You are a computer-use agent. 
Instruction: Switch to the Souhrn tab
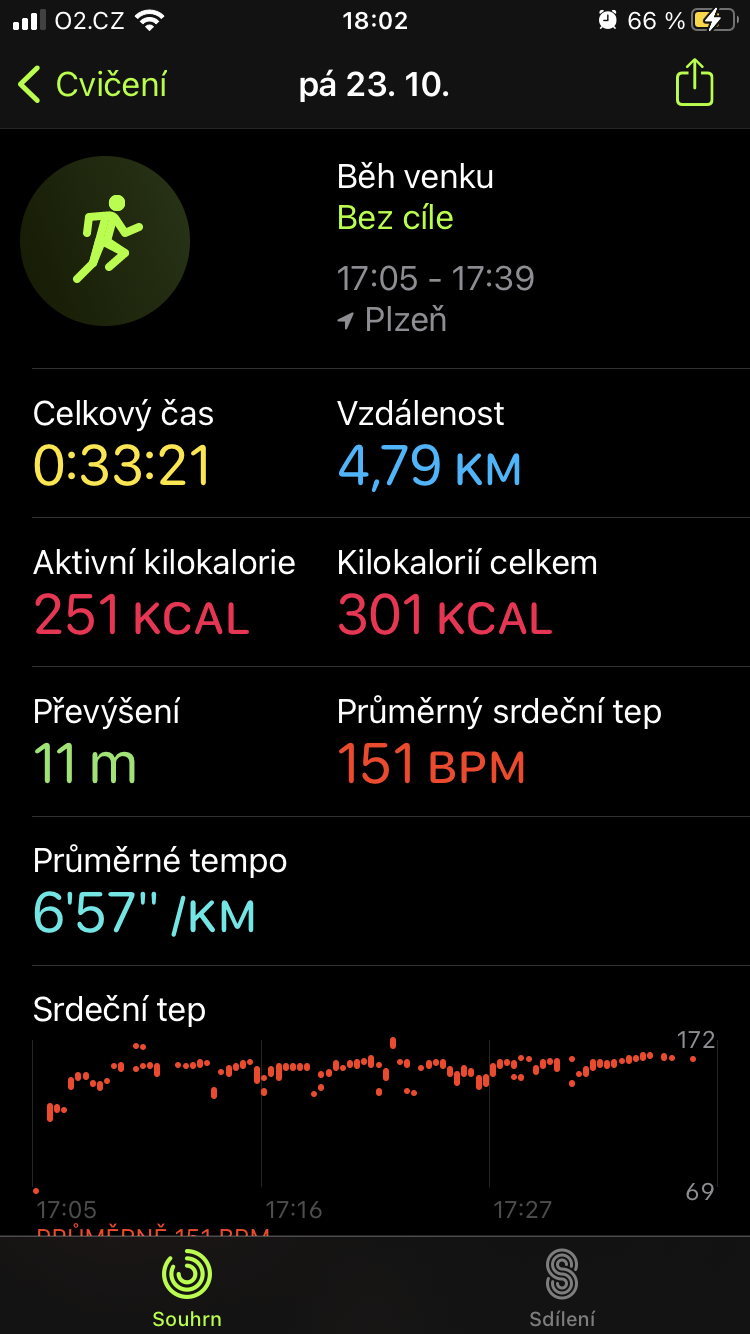187,1289
